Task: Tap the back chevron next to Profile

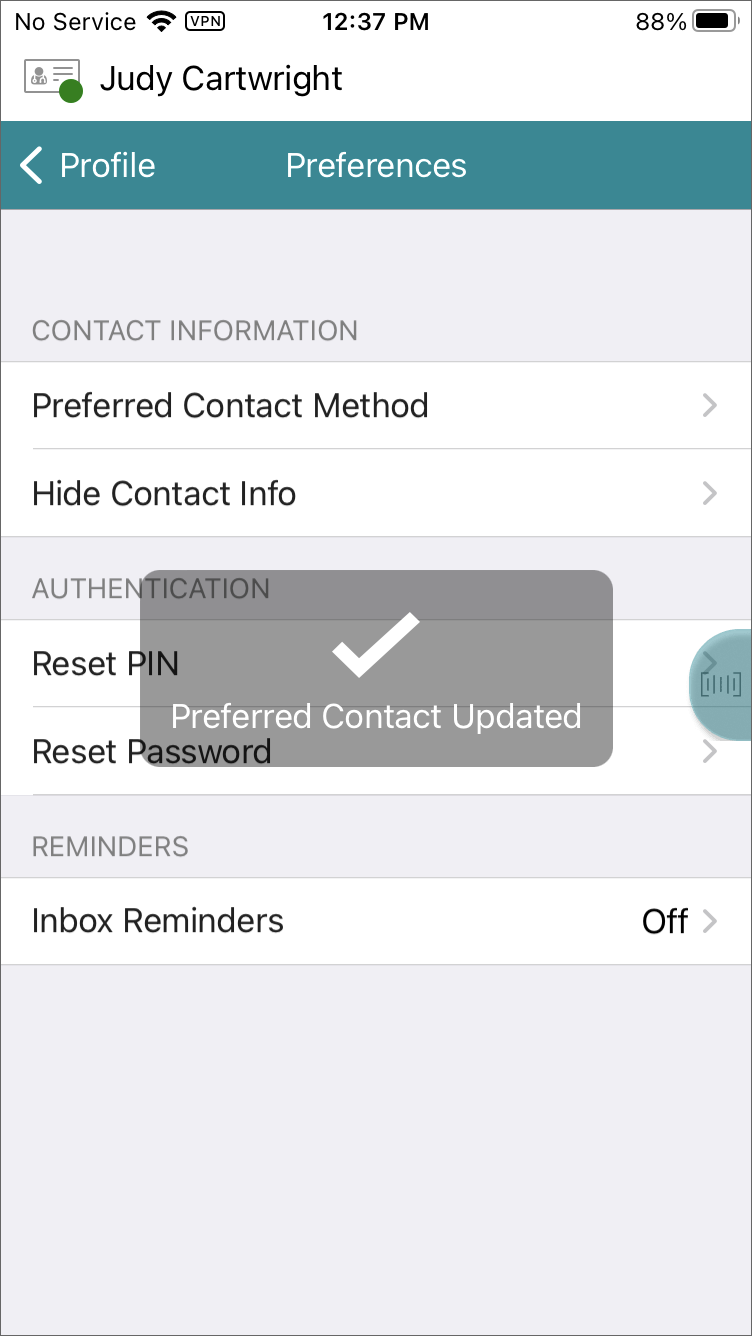Action: point(31,165)
